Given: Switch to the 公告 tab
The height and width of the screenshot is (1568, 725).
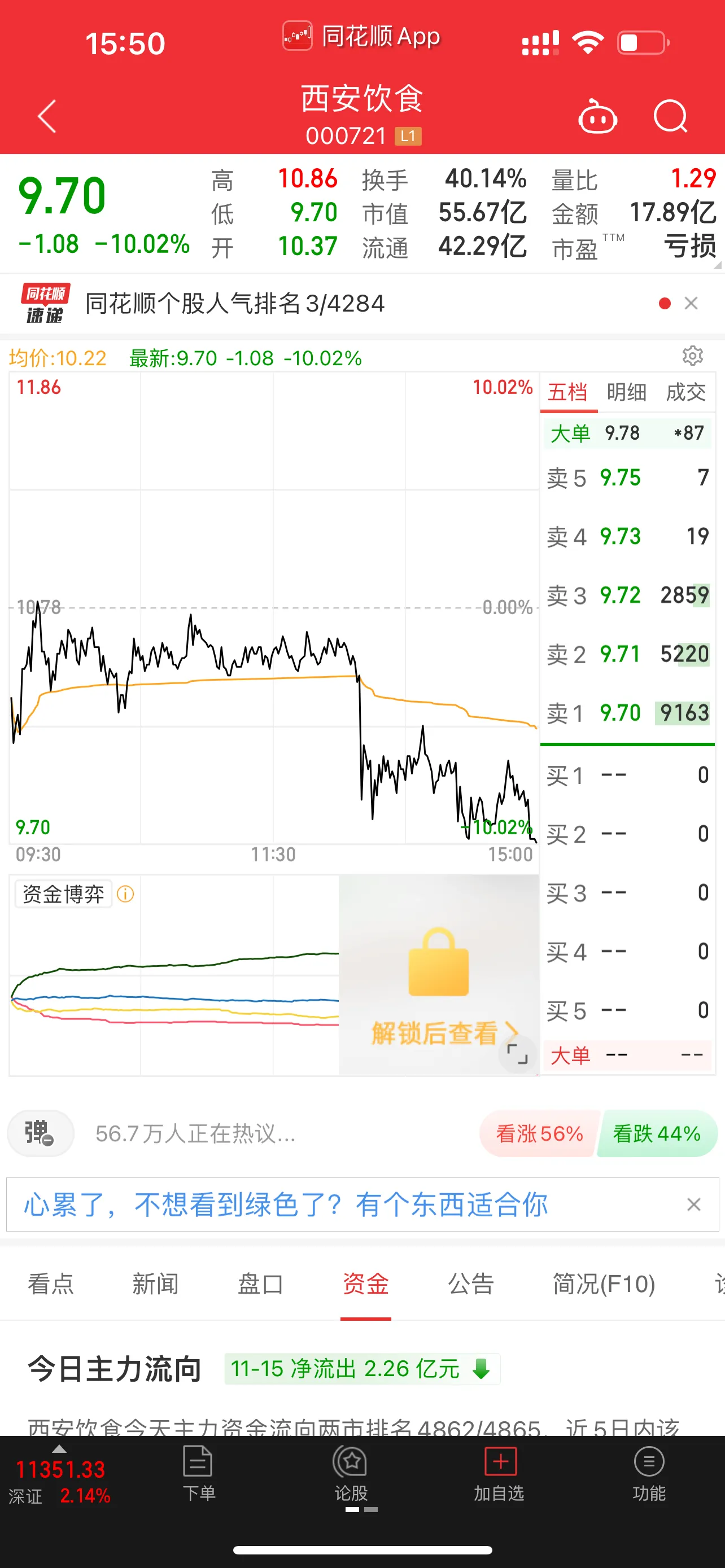Looking at the screenshot, I should 470,1284.
